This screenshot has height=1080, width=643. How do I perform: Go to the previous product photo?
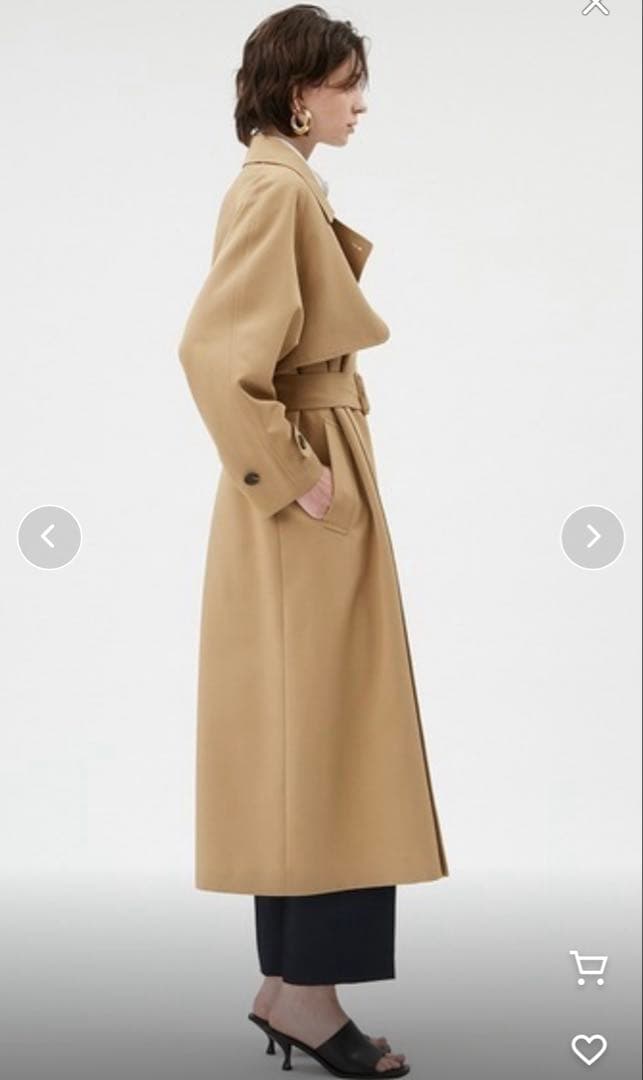[x=49, y=537]
